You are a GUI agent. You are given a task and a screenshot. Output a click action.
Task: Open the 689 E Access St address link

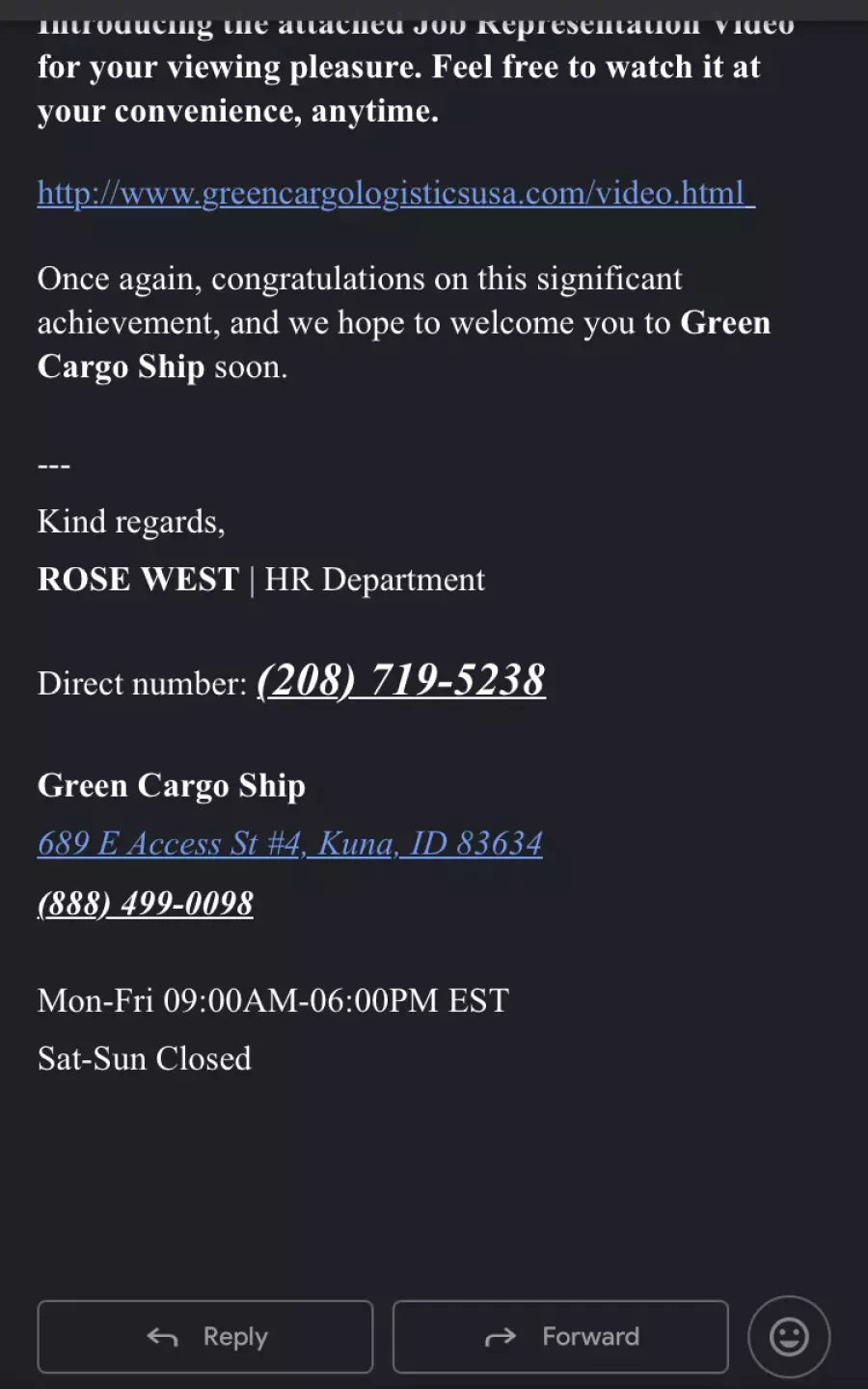click(x=289, y=844)
